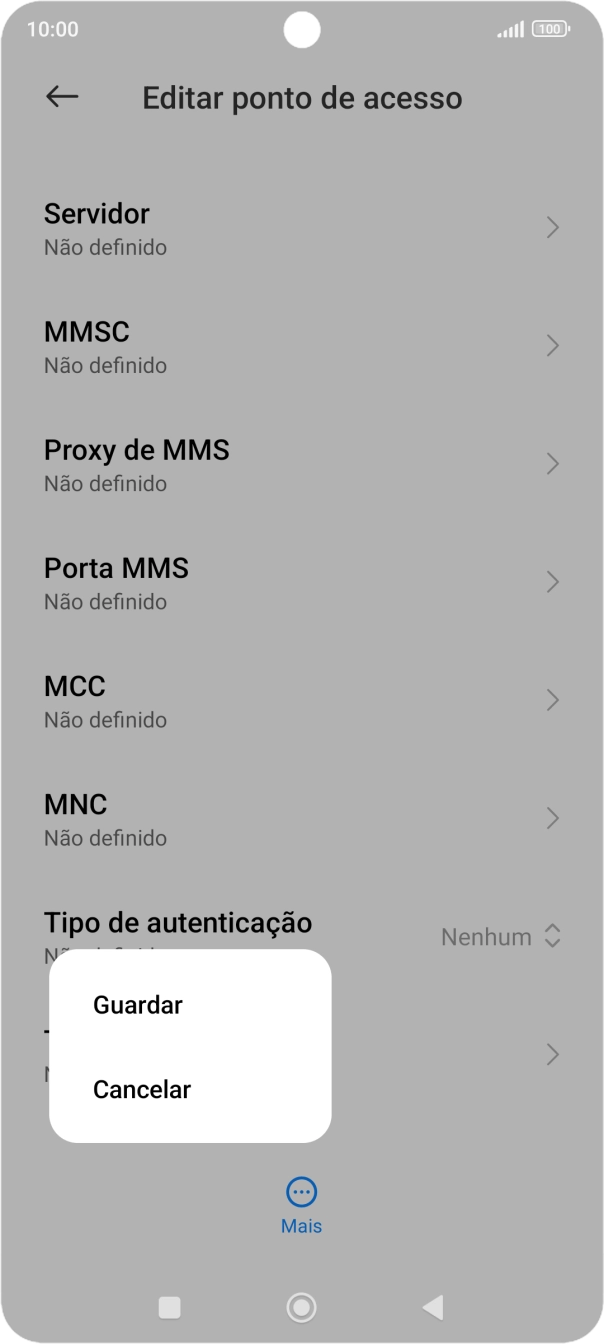Edit the MMSC field
The image size is (604, 1344).
300,347
